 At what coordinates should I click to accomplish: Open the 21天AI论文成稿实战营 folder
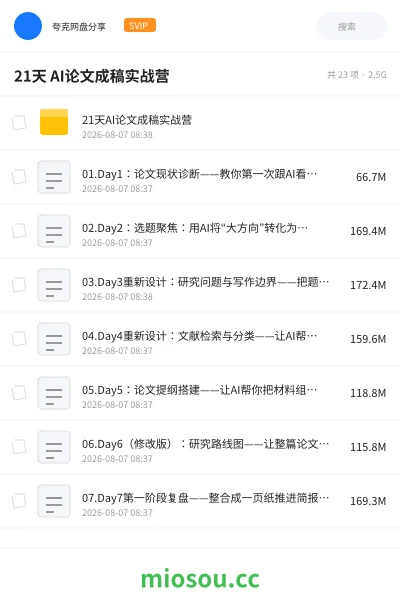(200, 123)
